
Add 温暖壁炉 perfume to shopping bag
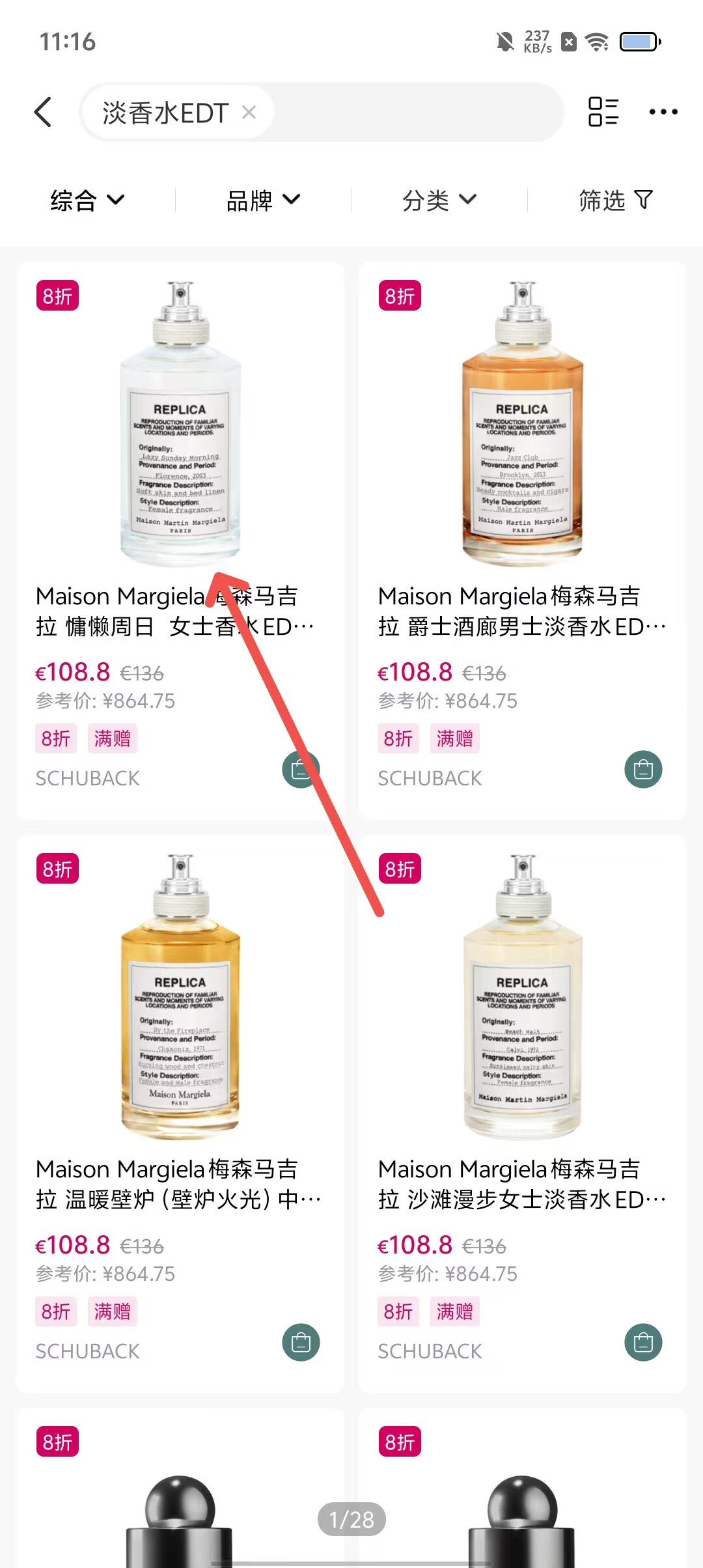click(301, 1343)
